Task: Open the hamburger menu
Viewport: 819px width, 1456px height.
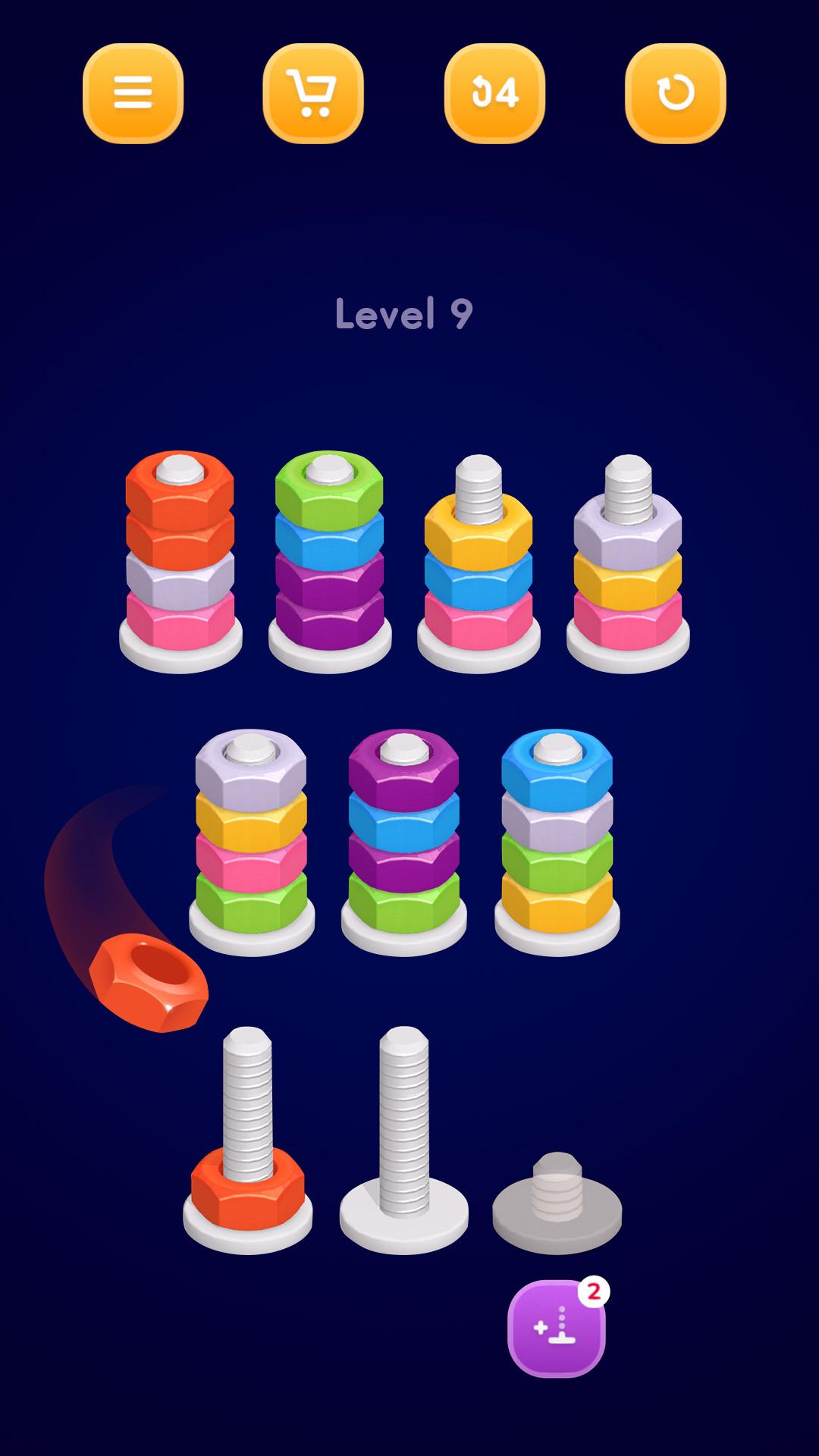Action: tap(133, 93)
